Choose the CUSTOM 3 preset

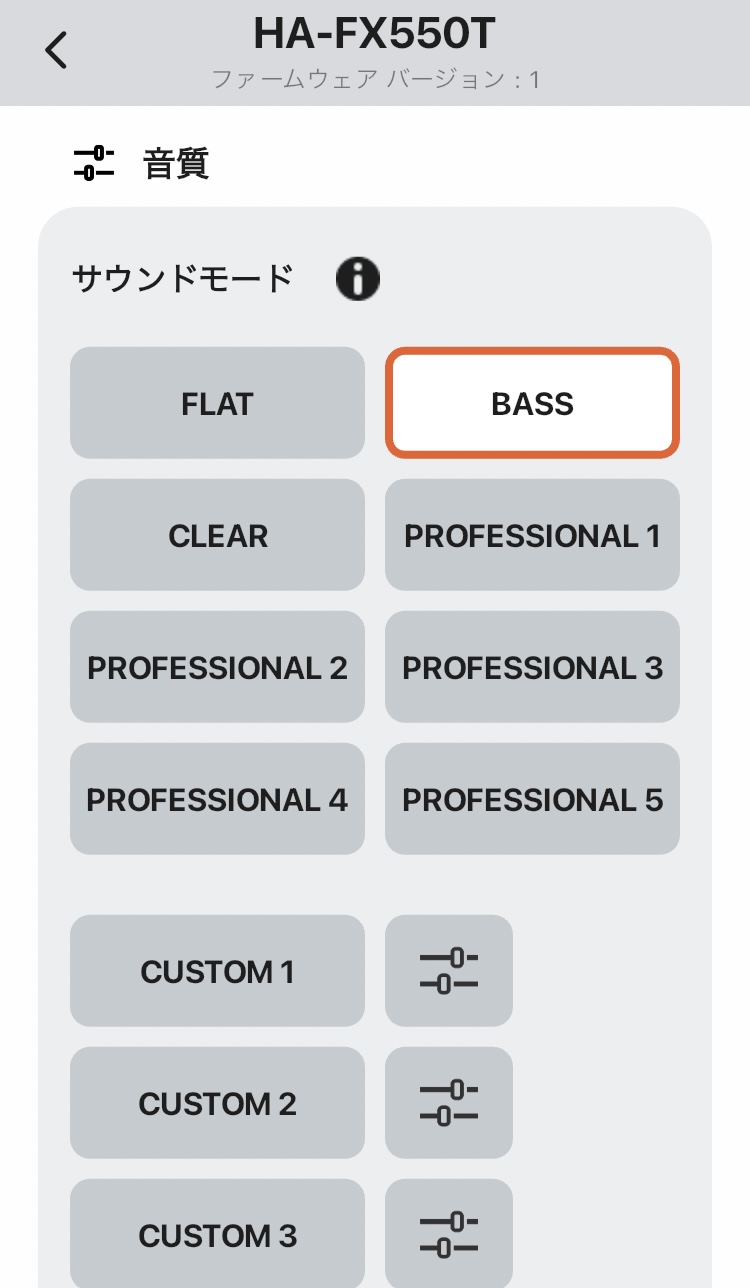click(217, 1235)
